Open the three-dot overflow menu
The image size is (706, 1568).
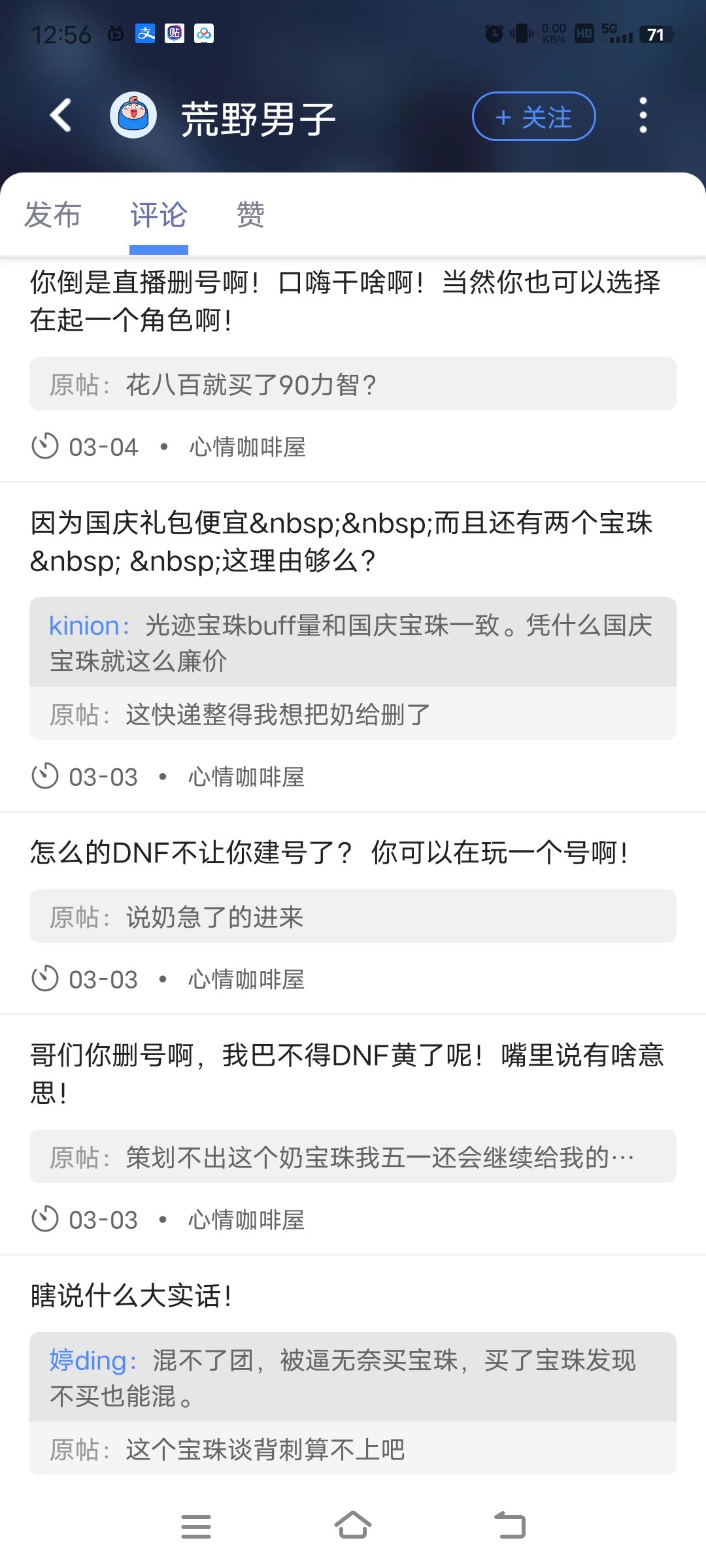[x=643, y=116]
